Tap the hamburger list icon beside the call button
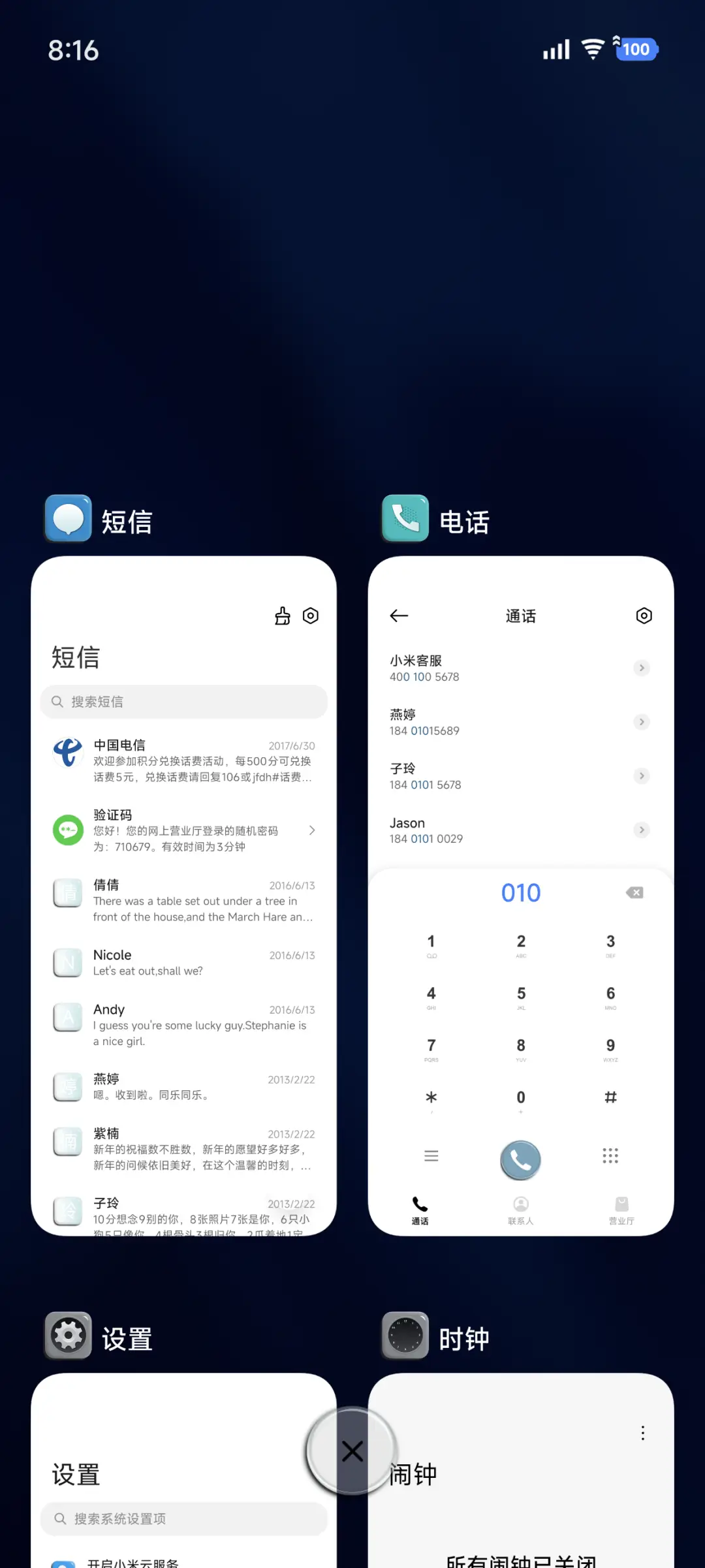705x1568 pixels. pyautogui.click(x=431, y=1155)
